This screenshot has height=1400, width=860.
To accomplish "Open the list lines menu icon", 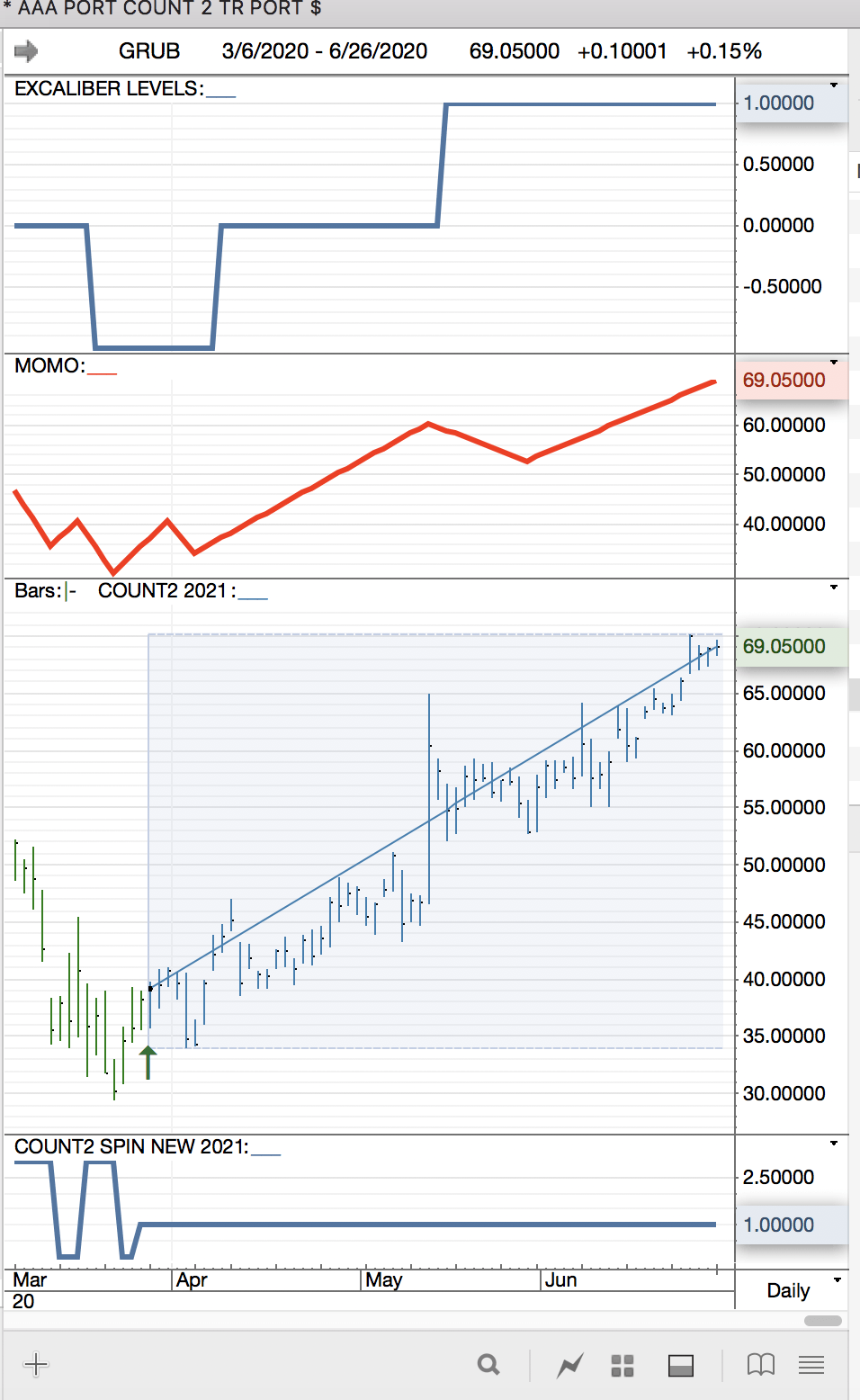I will (x=811, y=1366).
